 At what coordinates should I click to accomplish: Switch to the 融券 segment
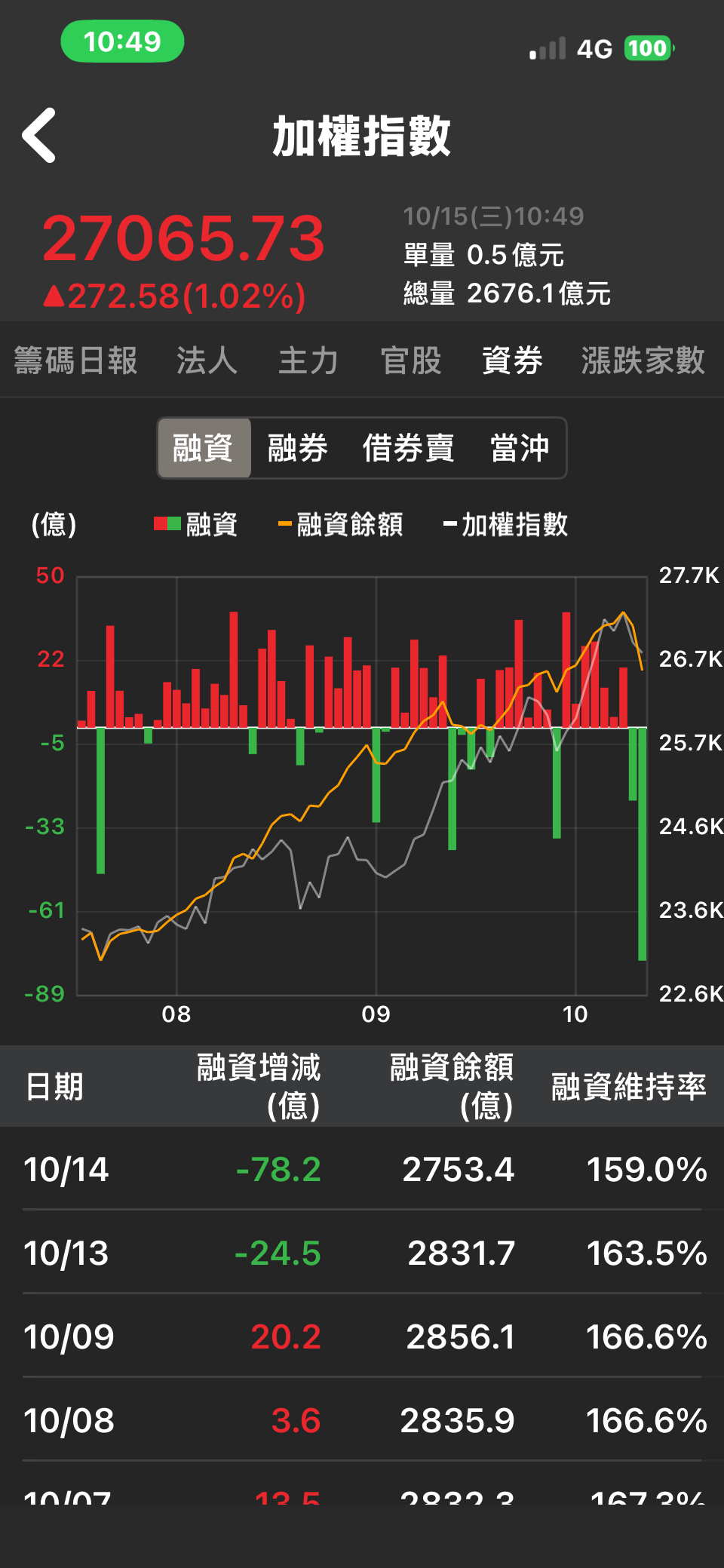pyautogui.click(x=297, y=448)
